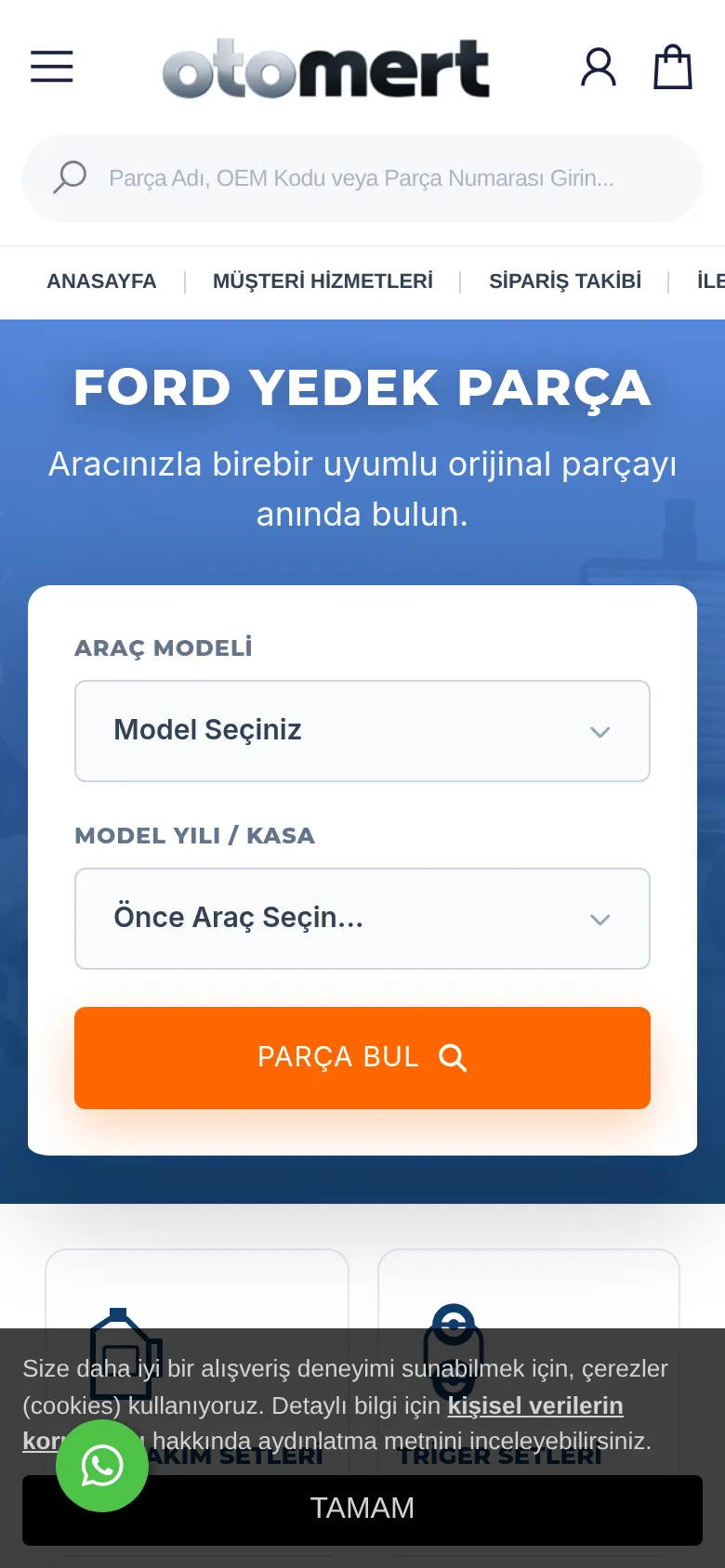Tap the part name or OEM code search field
The width and height of the screenshot is (725, 1568).
click(362, 178)
